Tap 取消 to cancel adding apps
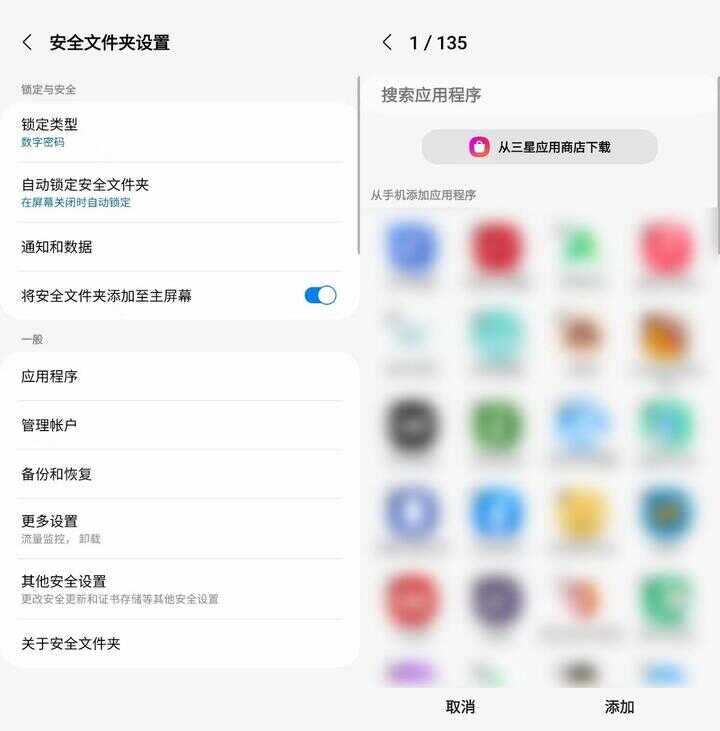Image resolution: width=720 pixels, height=731 pixels. click(x=460, y=706)
